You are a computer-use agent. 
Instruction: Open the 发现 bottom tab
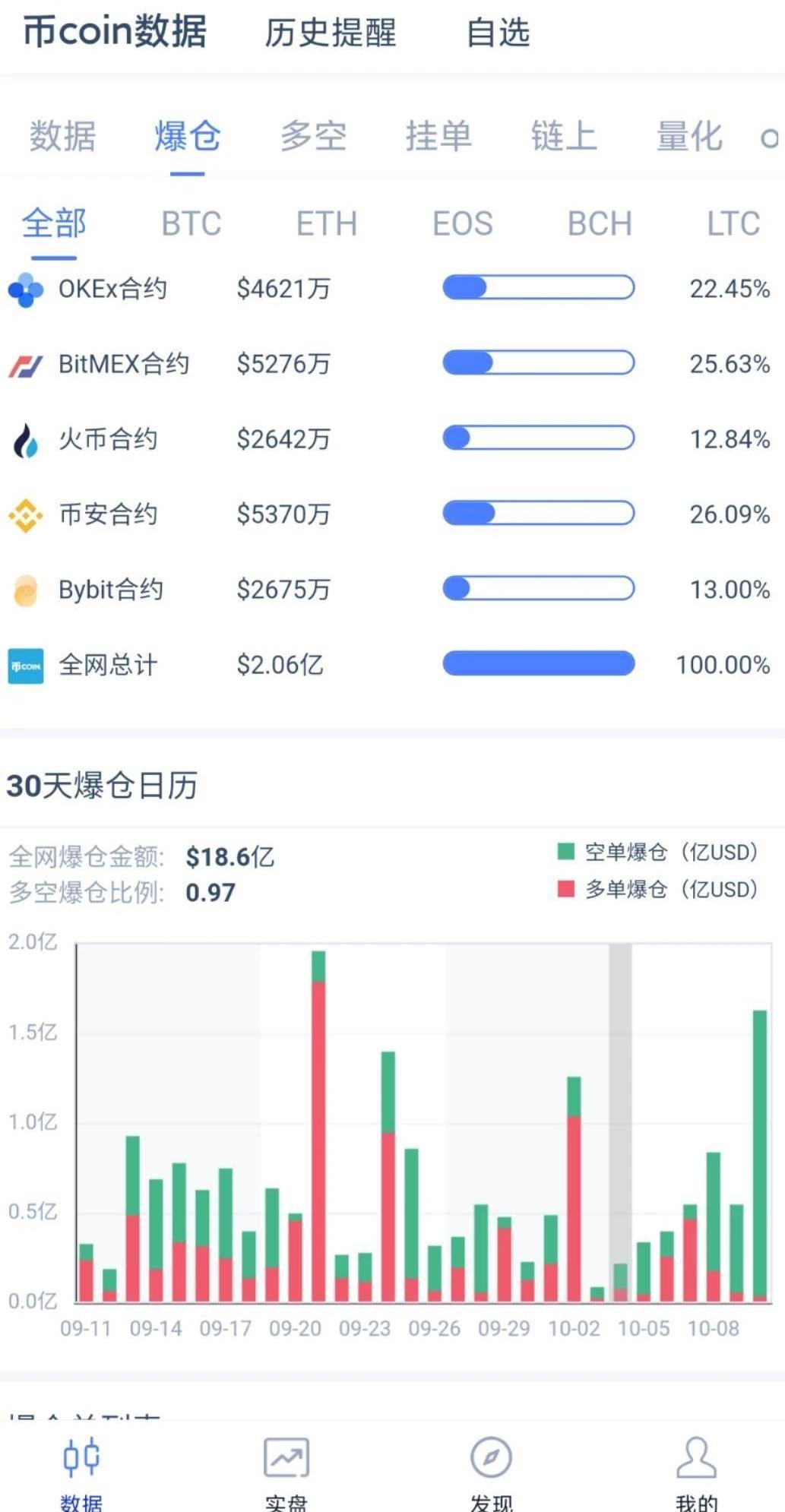click(491, 1470)
